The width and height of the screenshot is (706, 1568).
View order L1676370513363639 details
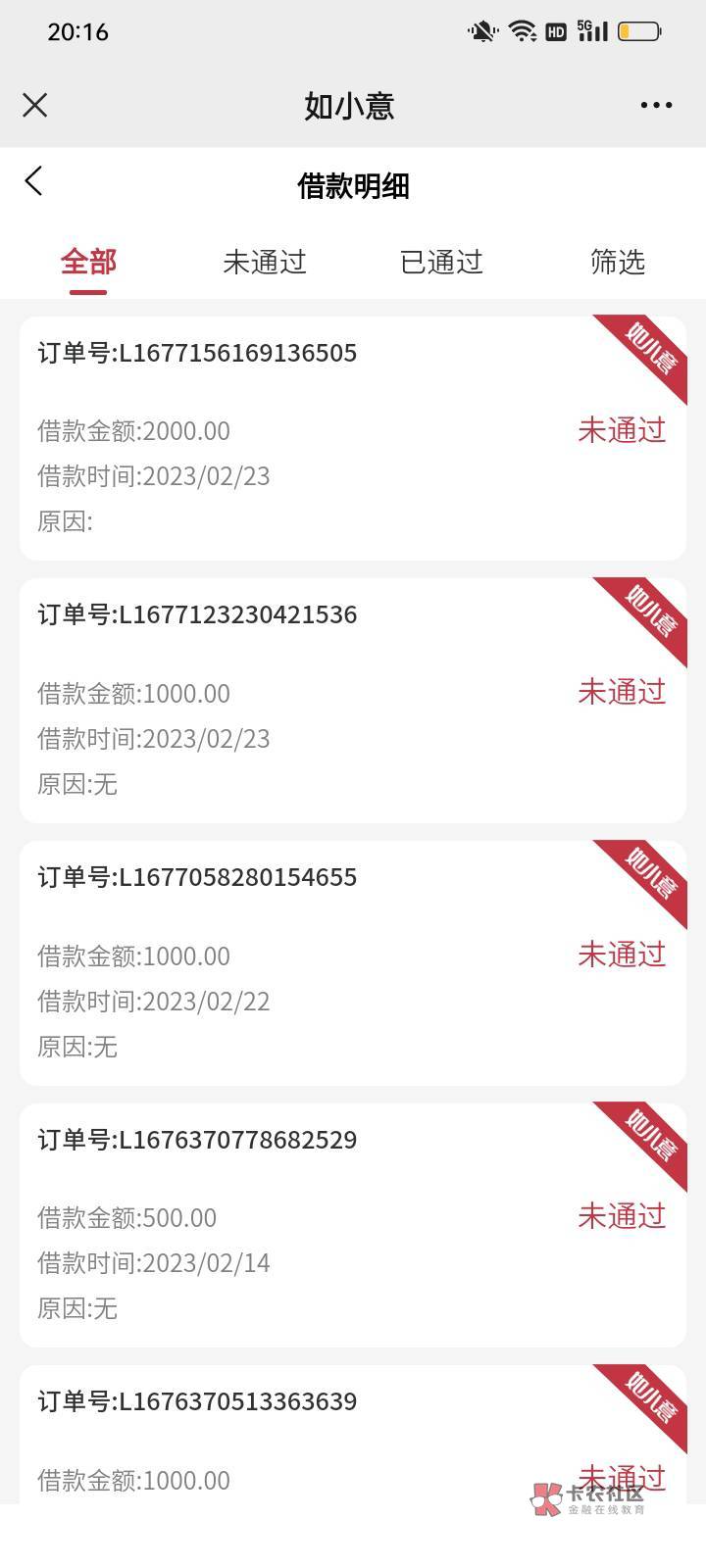click(x=353, y=1435)
